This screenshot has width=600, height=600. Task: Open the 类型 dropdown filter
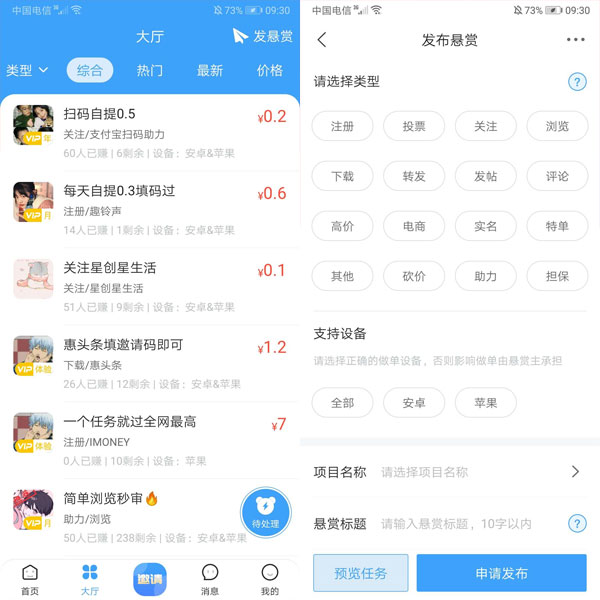27,70
